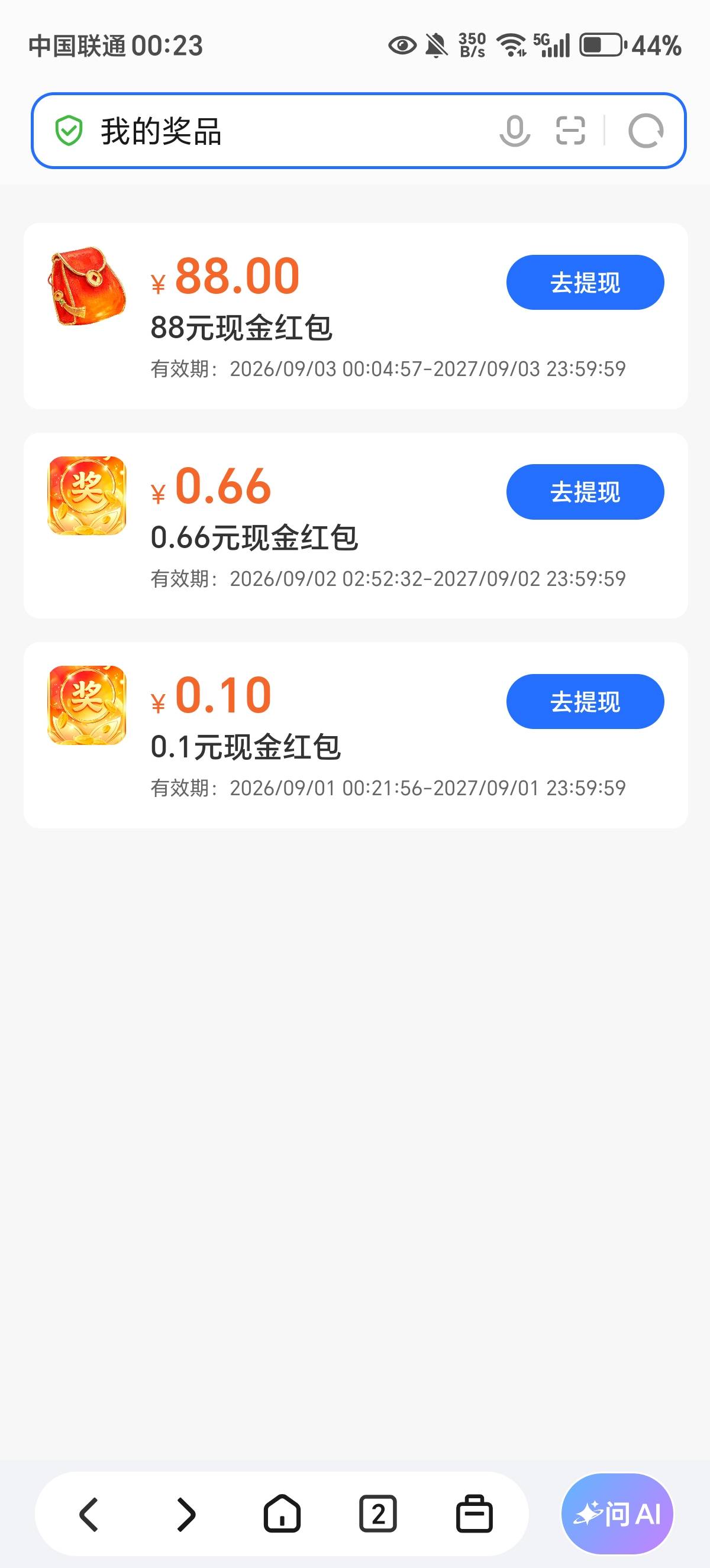Tap 去提现 for the 0.66元现金红包
Image resolution: width=710 pixels, height=1568 pixels.
click(x=585, y=492)
